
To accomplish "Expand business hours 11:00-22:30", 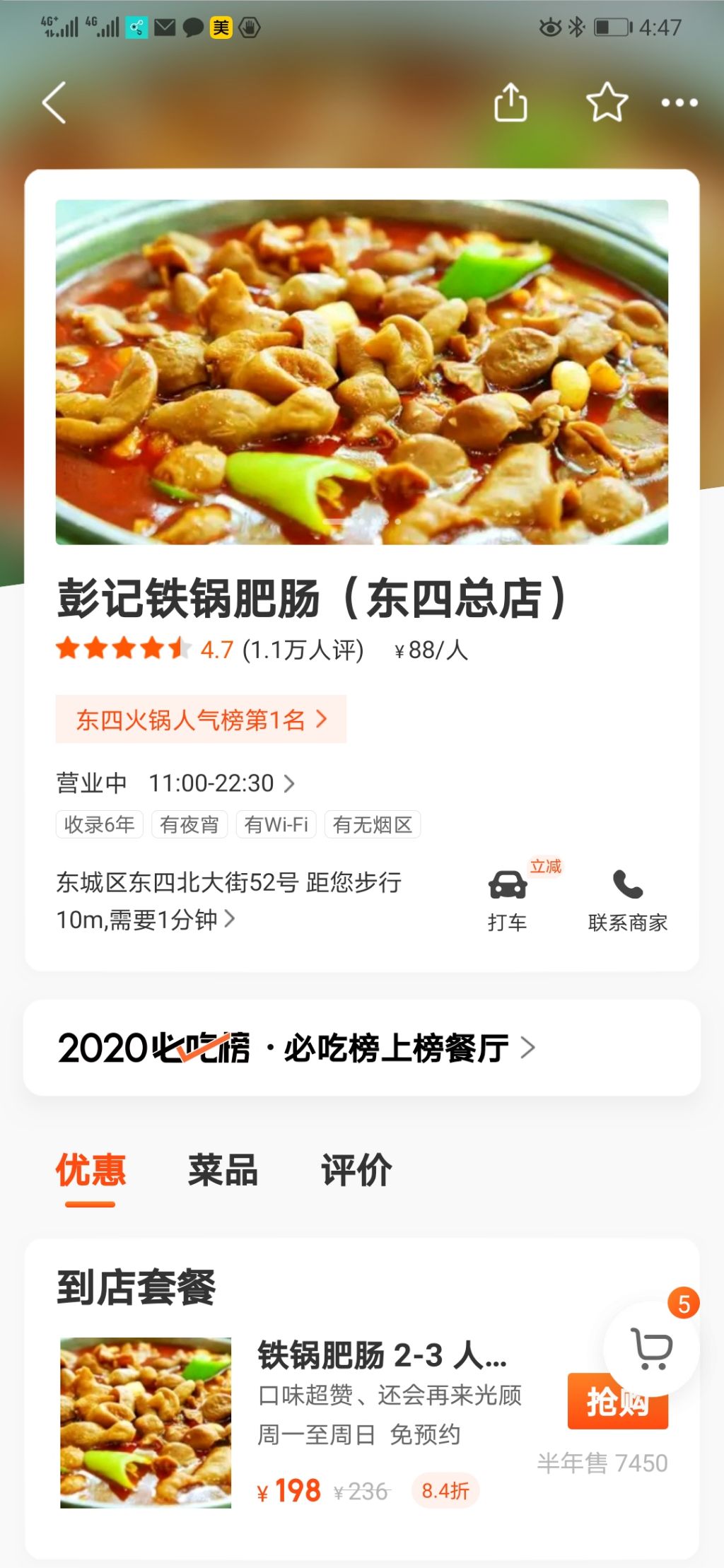I will pyautogui.click(x=221, y=783).
